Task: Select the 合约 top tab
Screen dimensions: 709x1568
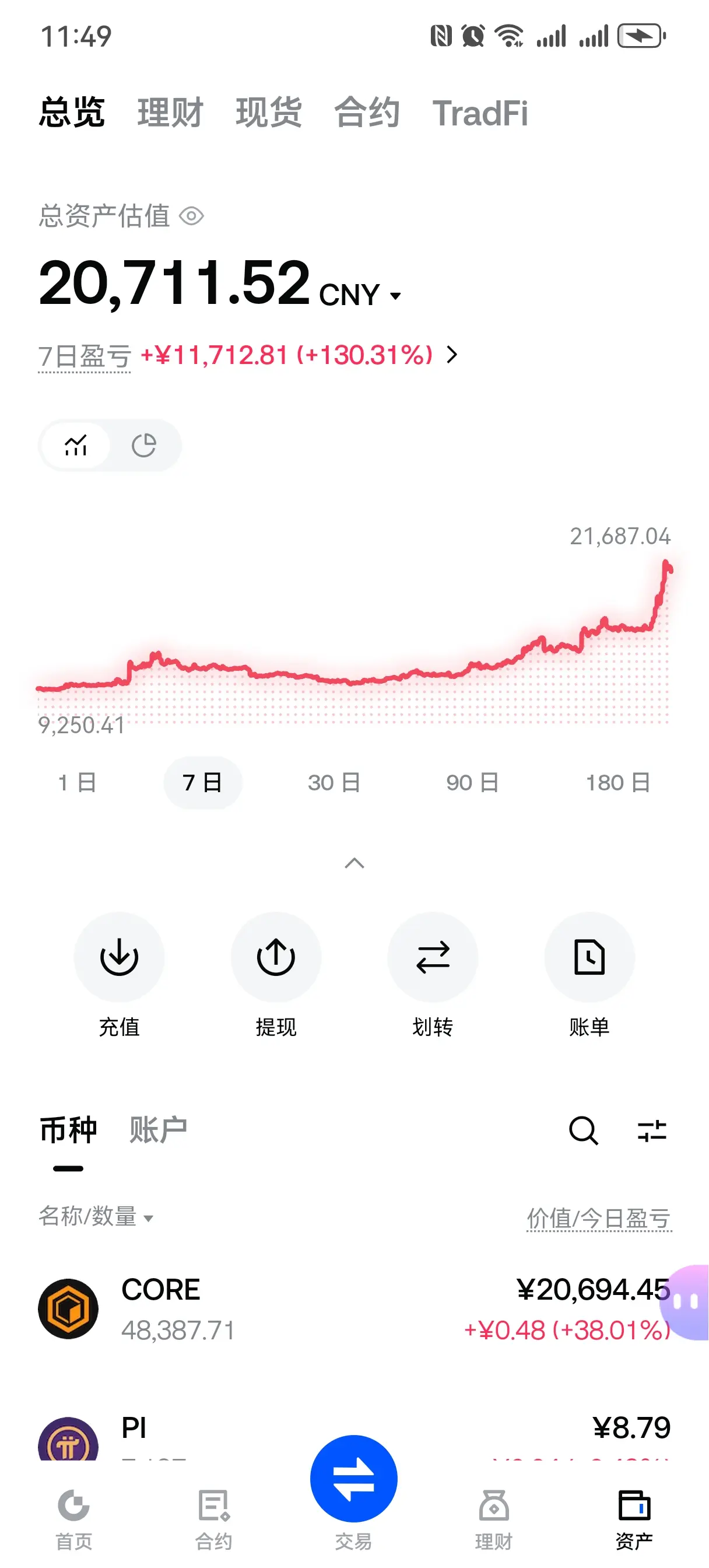Action: coord(367,113)
